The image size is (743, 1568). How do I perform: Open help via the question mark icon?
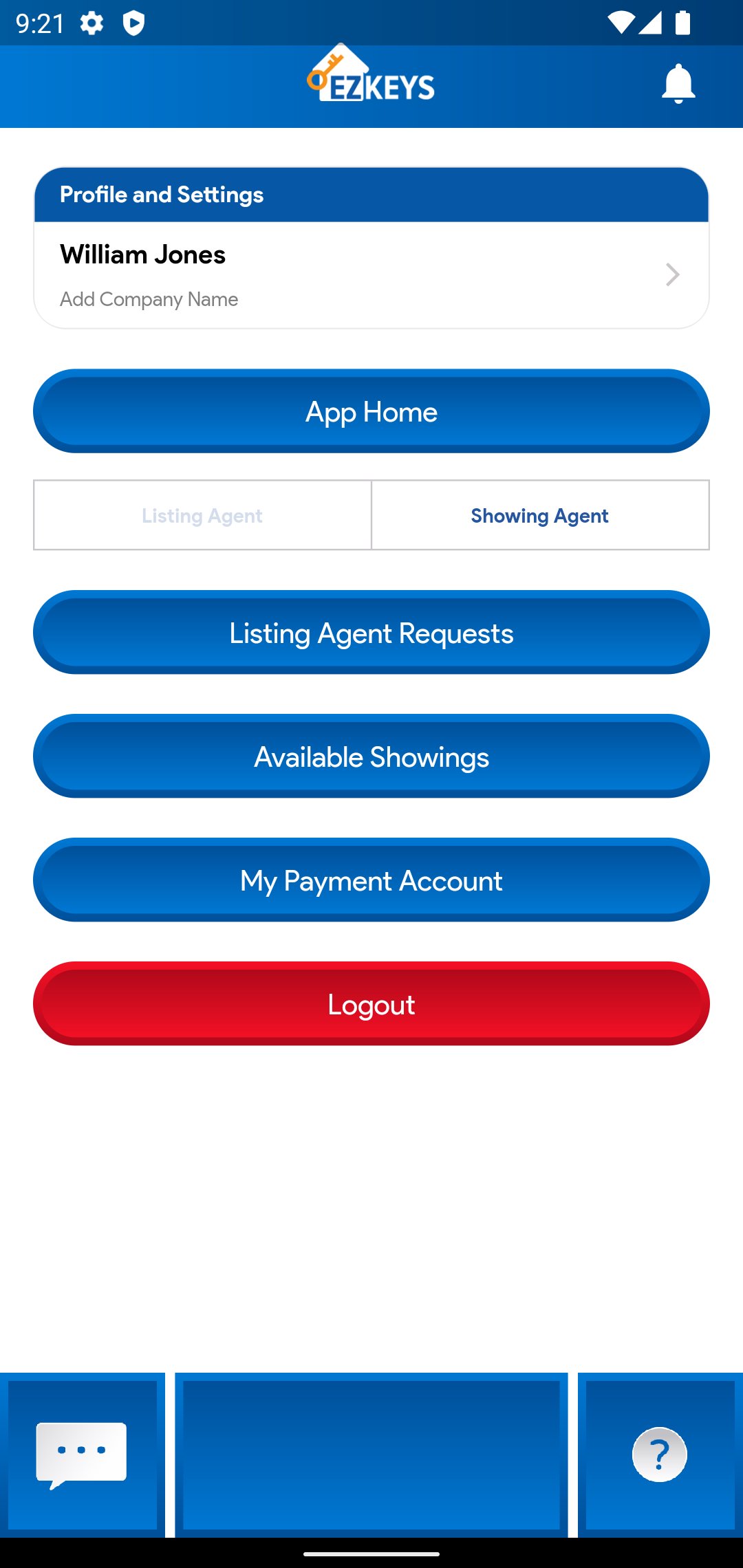(660, 1455)
